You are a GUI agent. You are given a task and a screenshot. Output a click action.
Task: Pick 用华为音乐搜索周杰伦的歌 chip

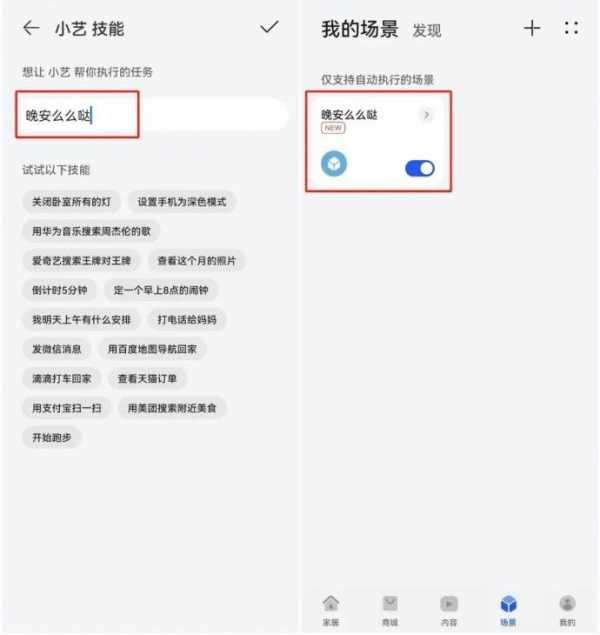[91, 231]
